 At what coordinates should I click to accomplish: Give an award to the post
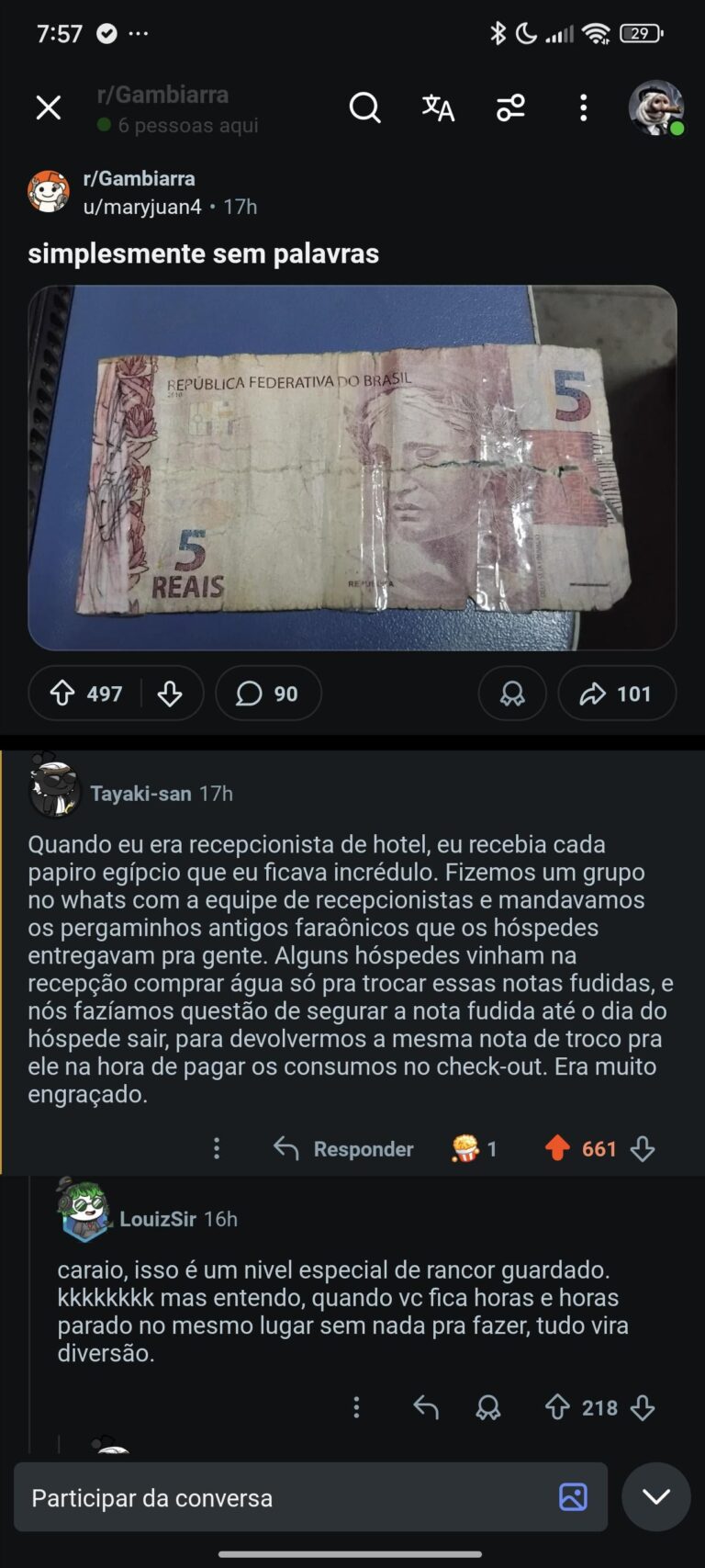512,694
